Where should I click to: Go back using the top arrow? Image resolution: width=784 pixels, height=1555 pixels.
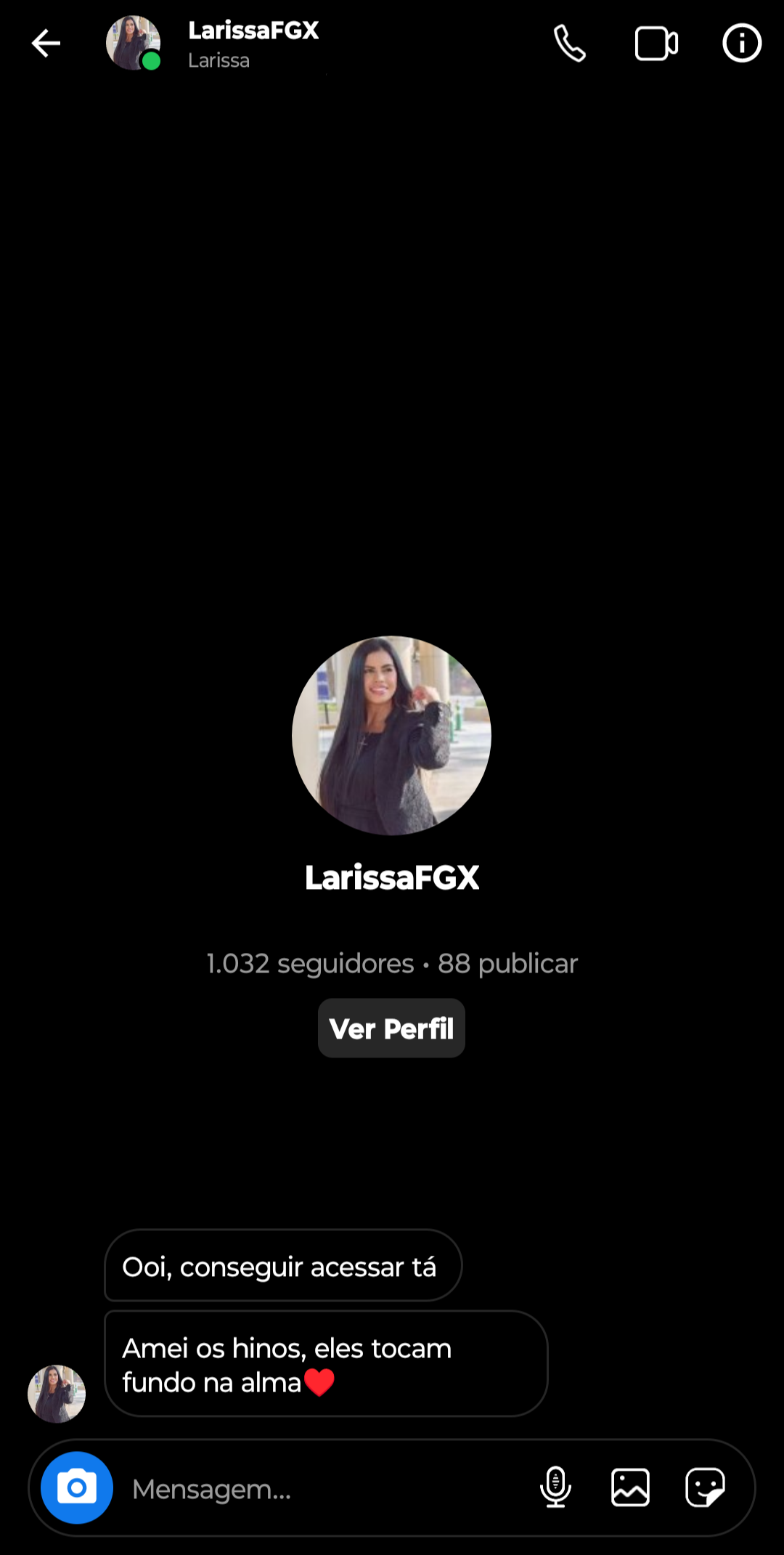45,44
